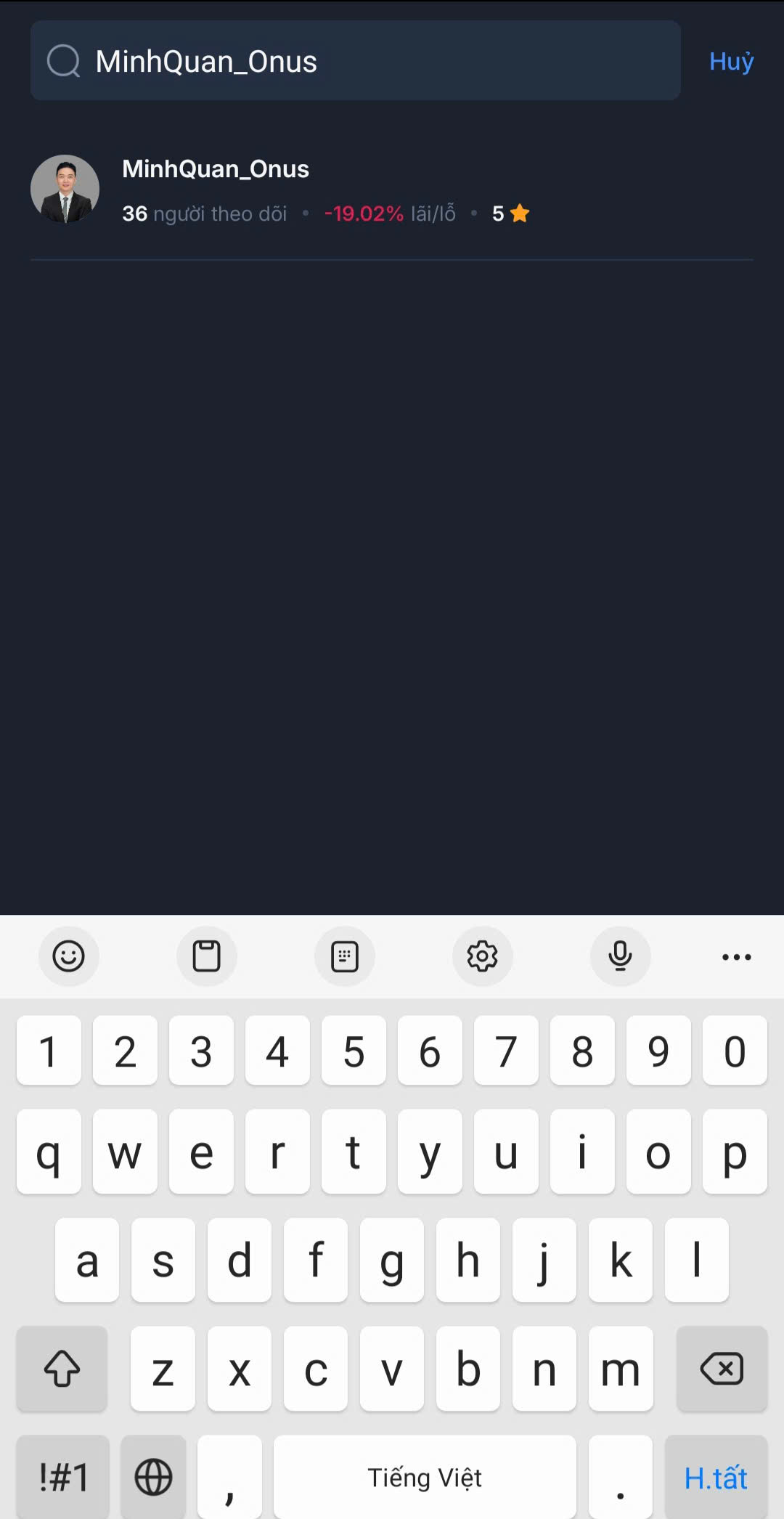Image resolution: width=784 pixels, height=1519 pixels.
Task: Open the emoji picker on the keyboard
Action: tap(68, 956)
